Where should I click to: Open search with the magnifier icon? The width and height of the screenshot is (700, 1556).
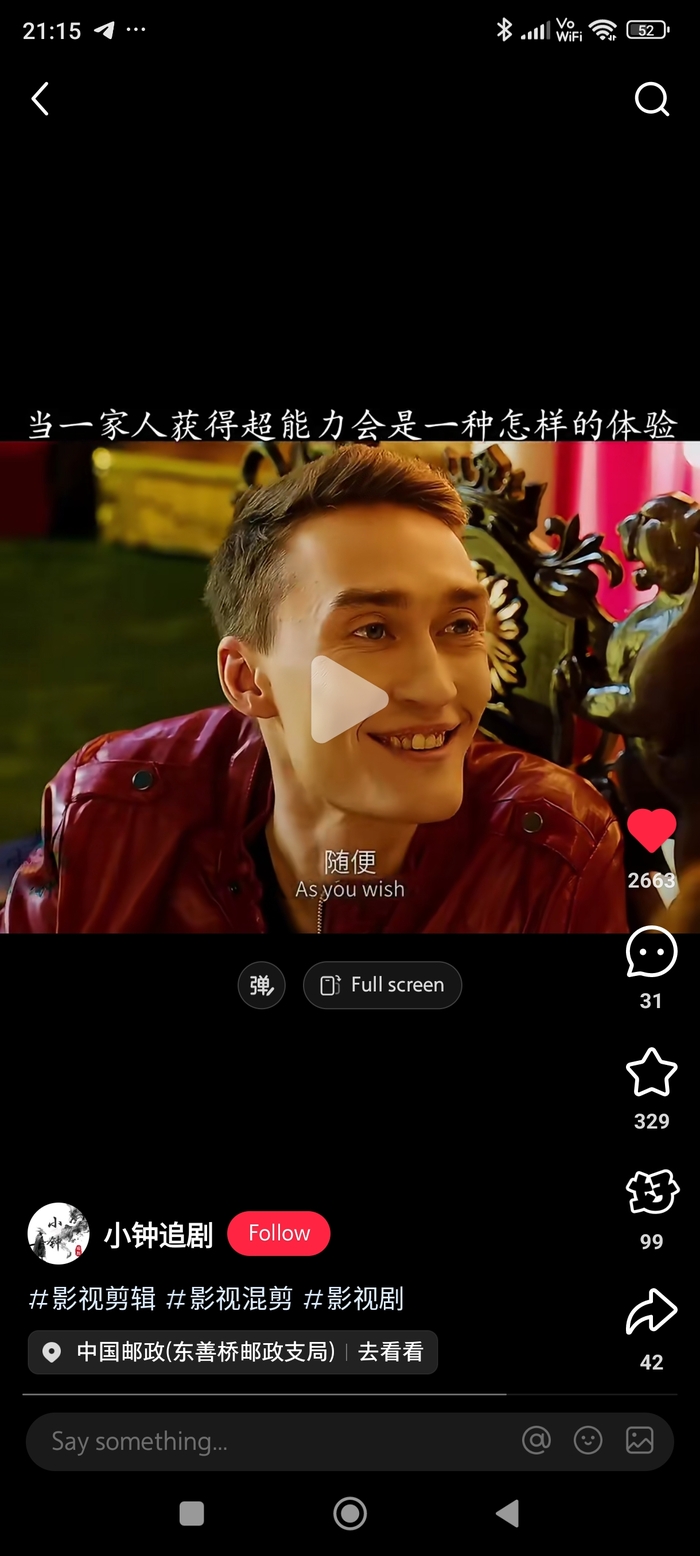point(651,99)
